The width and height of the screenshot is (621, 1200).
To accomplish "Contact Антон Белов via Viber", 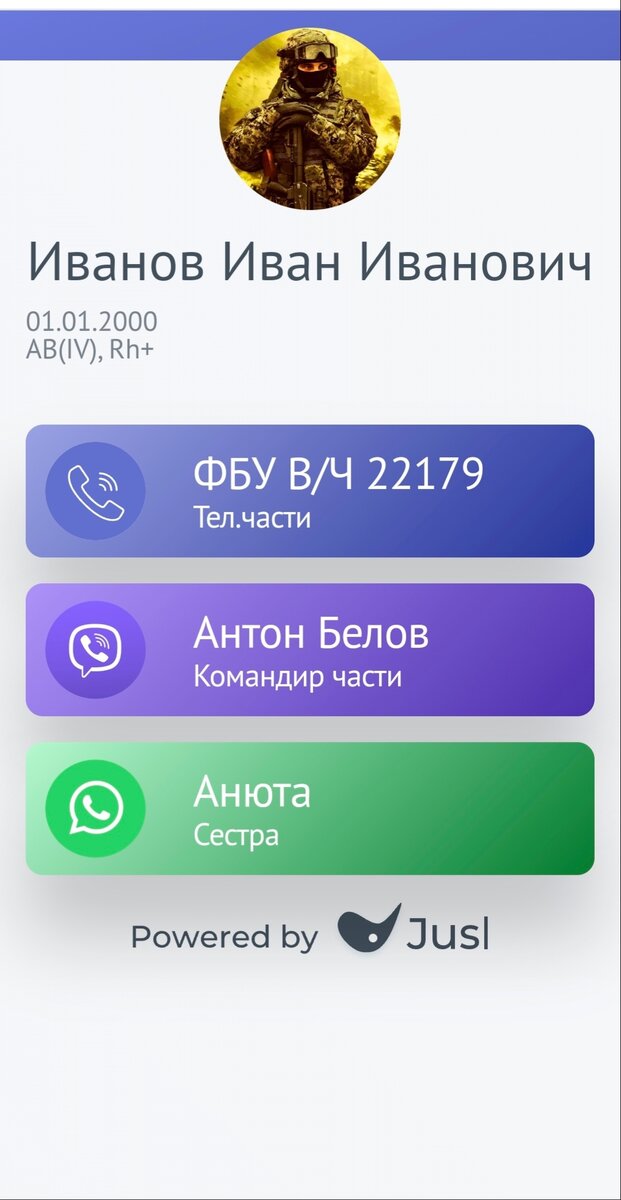I will pos(310,649).
